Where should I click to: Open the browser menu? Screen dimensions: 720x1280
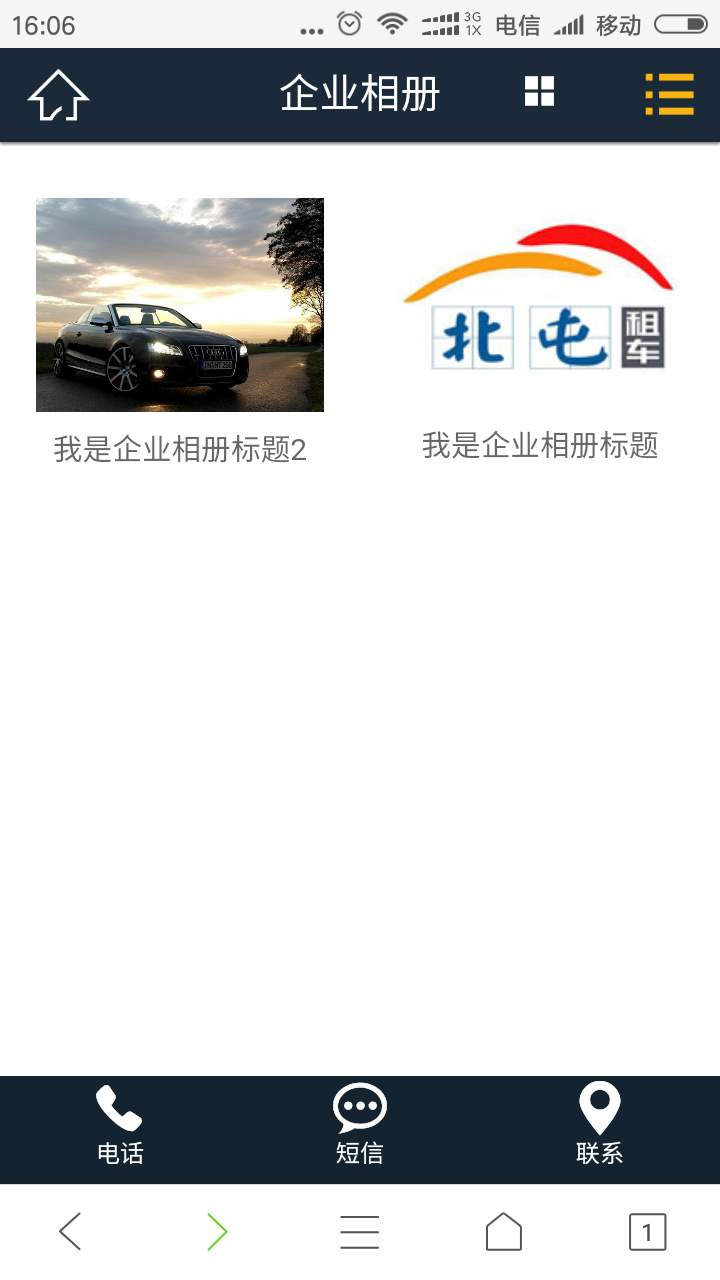pos(359,1232)
